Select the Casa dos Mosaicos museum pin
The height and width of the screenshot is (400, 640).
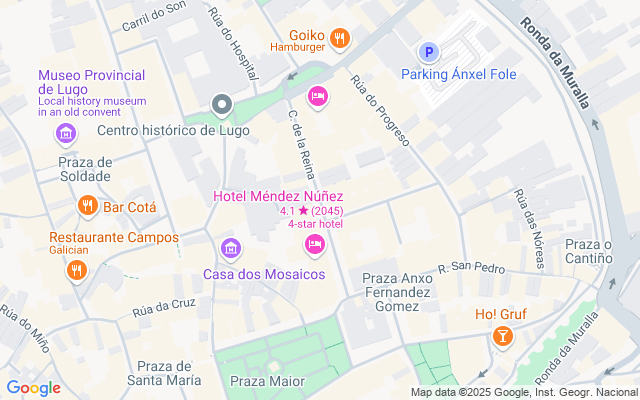point(231,247)
